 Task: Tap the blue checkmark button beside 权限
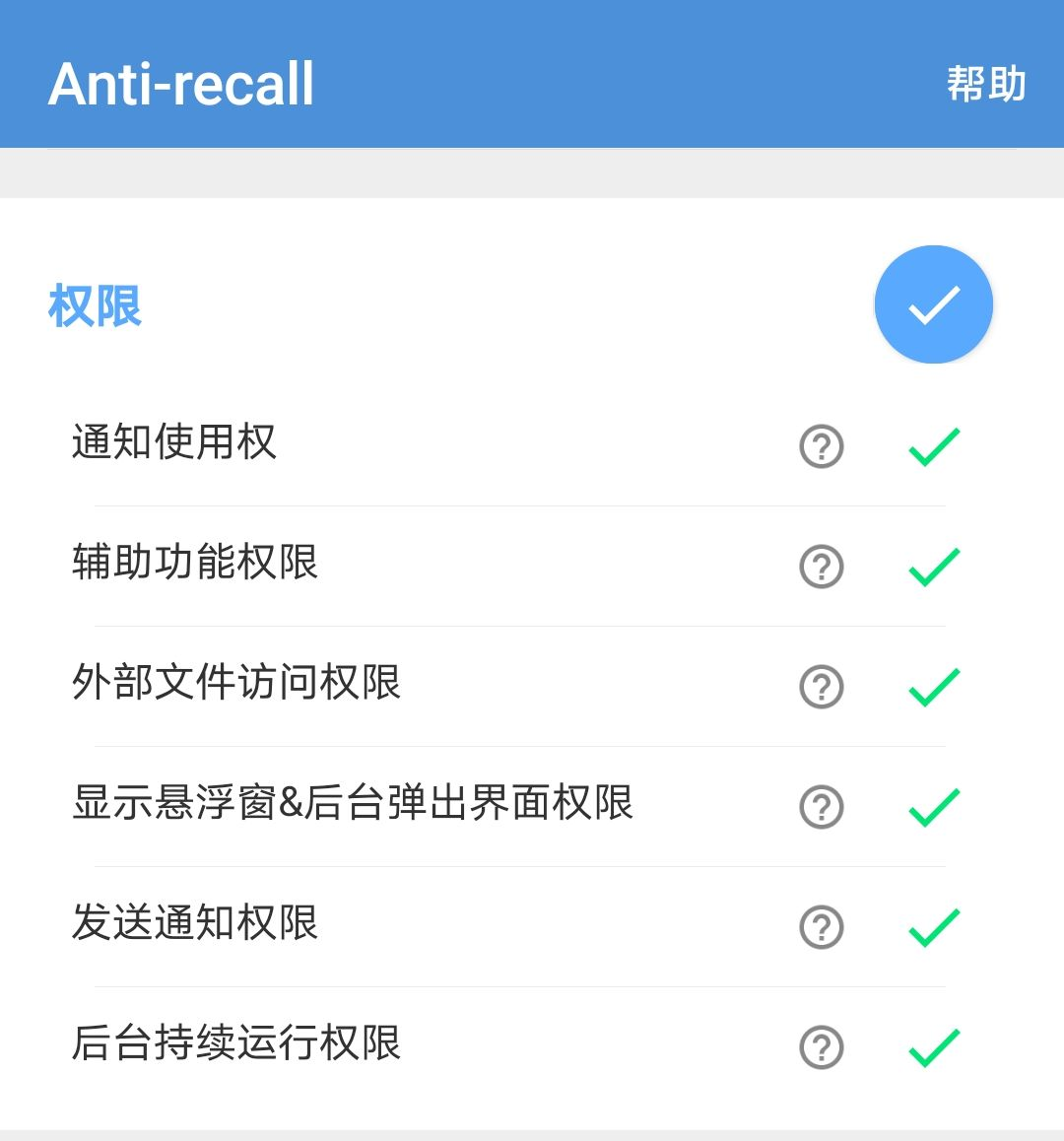point(933,304)
